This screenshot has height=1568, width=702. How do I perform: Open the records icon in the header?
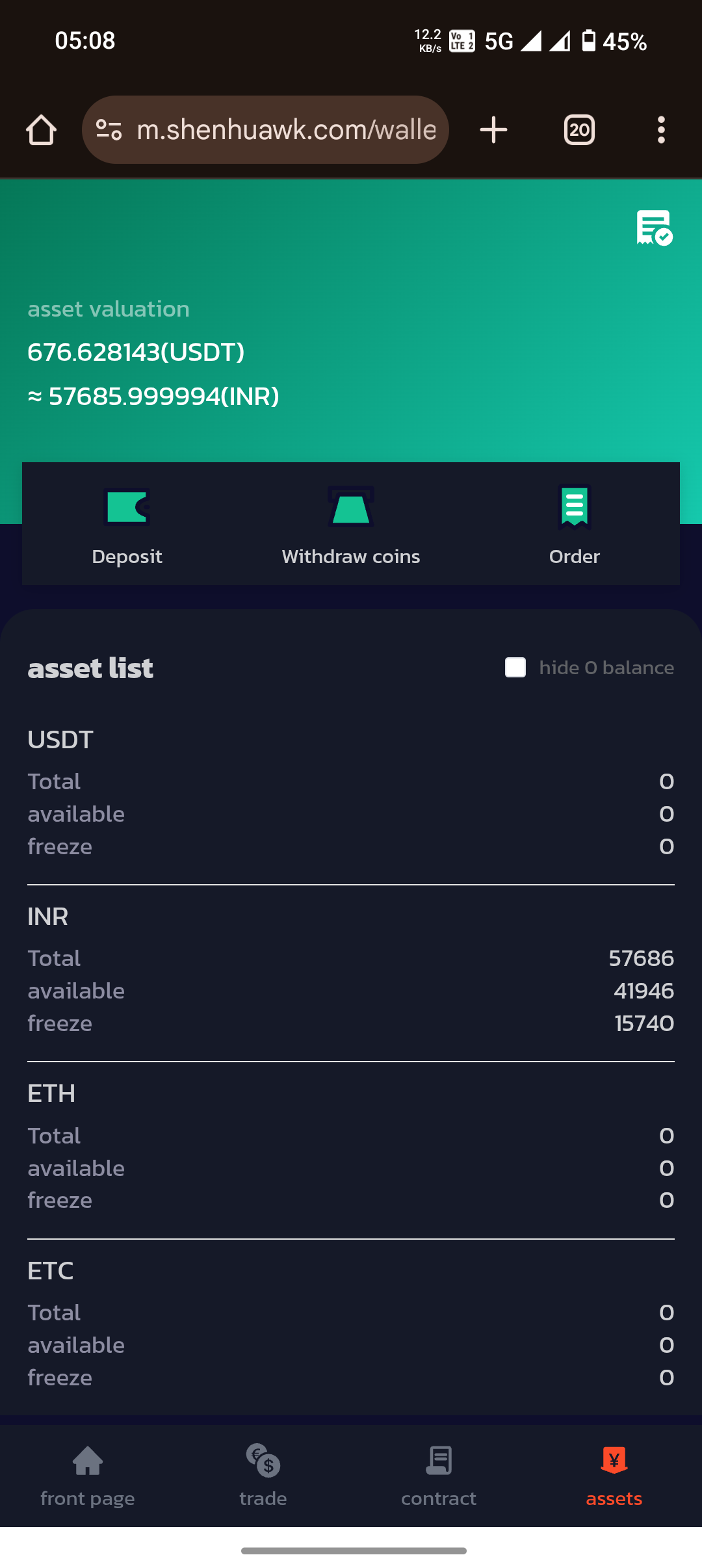pos(654,228)
